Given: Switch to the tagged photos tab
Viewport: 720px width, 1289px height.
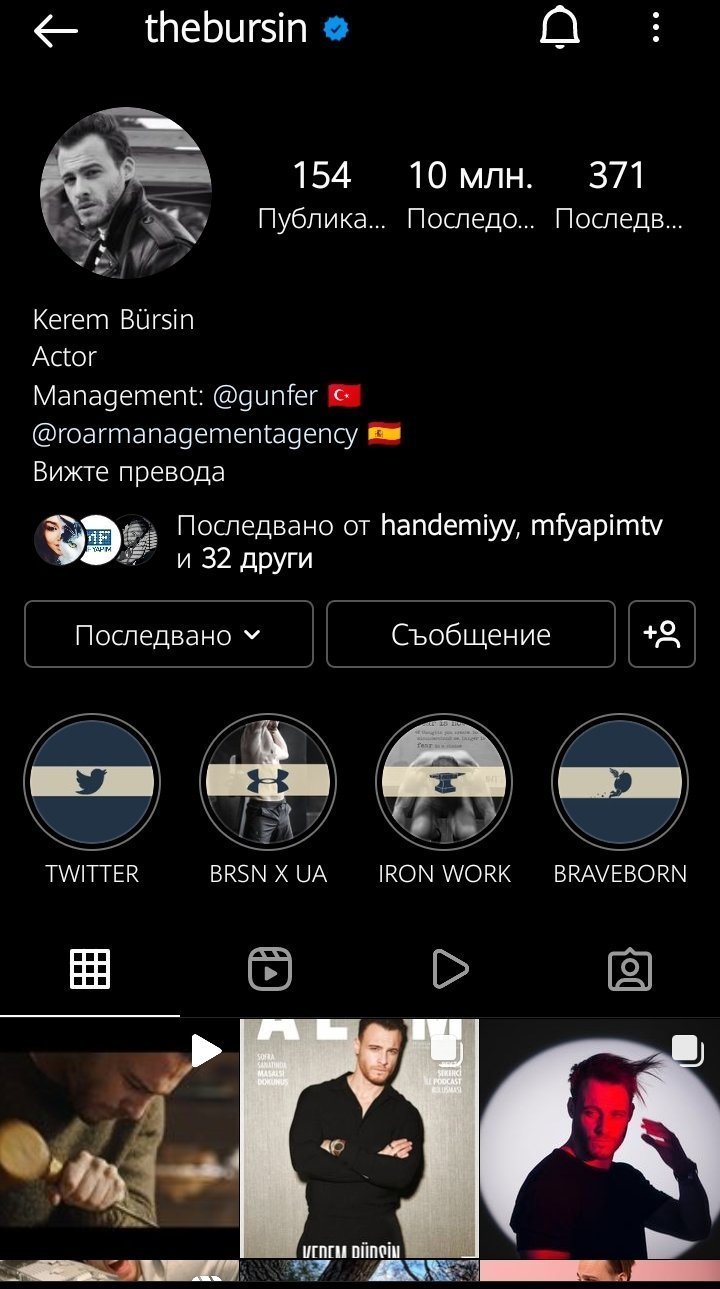Looking at the screenshot, I should coord(630,969).
